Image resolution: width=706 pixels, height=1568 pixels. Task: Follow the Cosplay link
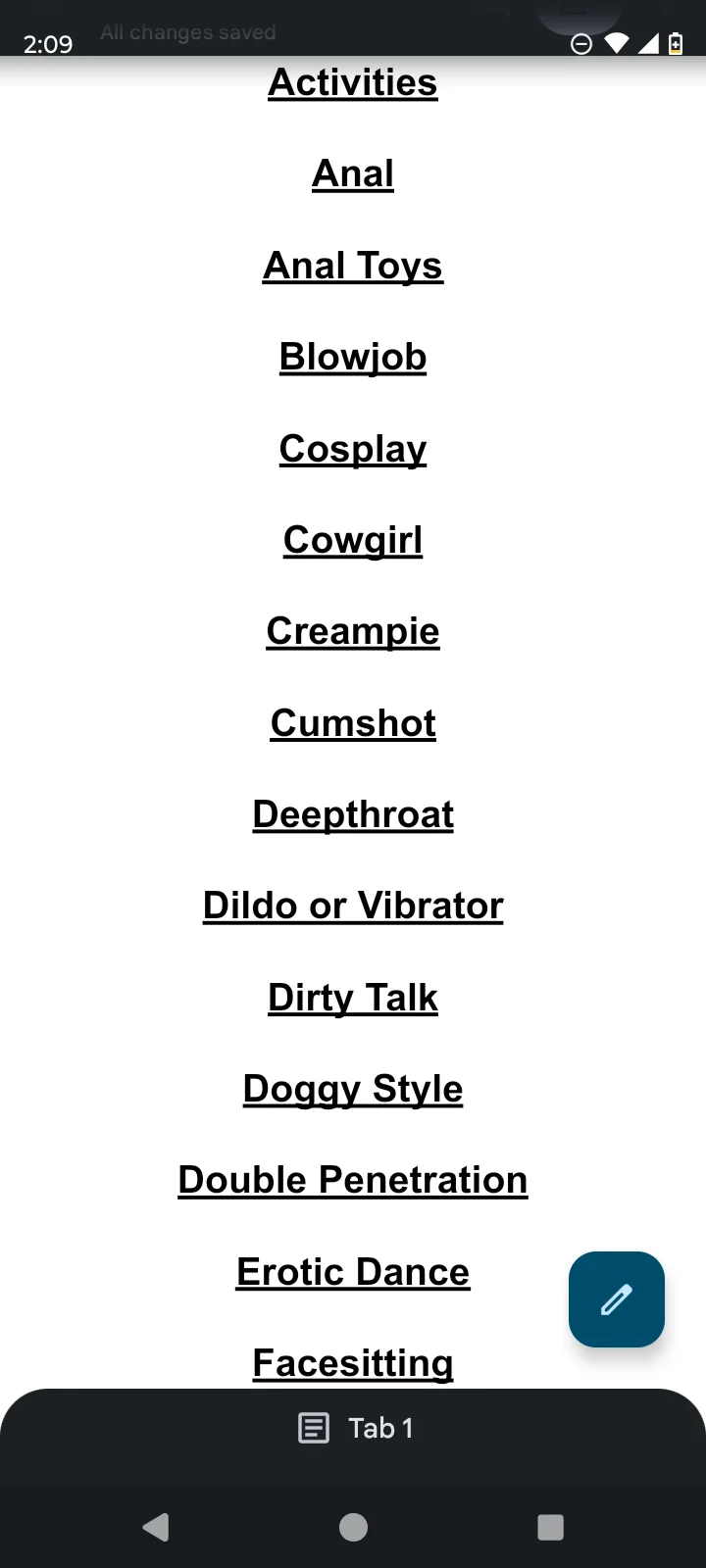353,449
